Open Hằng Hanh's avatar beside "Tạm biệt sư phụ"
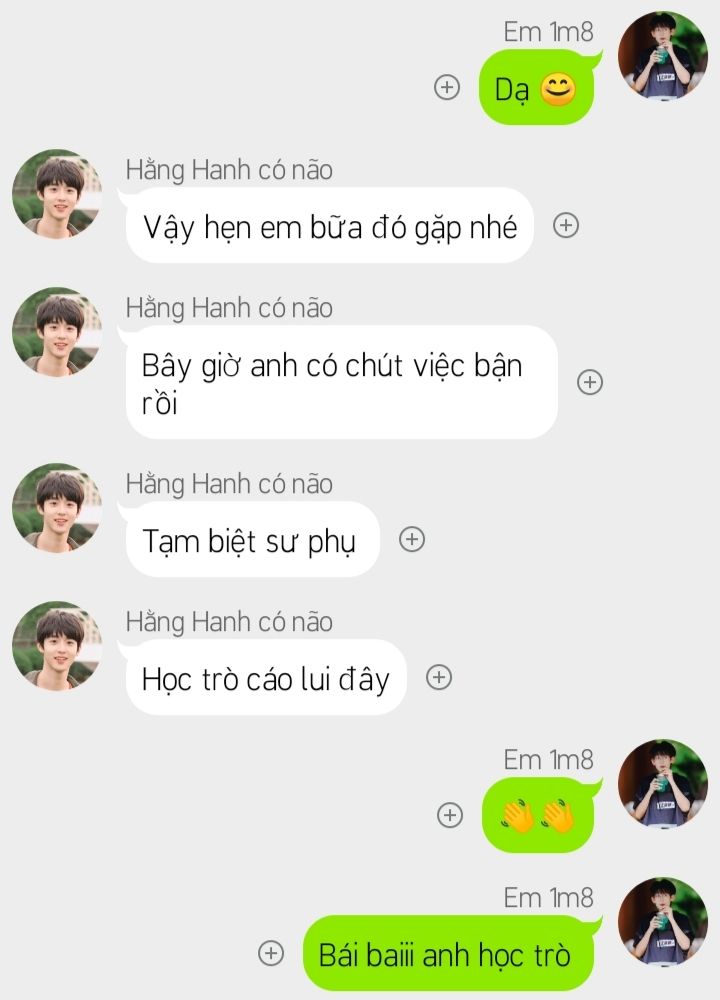The height and width of the screenshot is (1000, 720). point(57,508)
